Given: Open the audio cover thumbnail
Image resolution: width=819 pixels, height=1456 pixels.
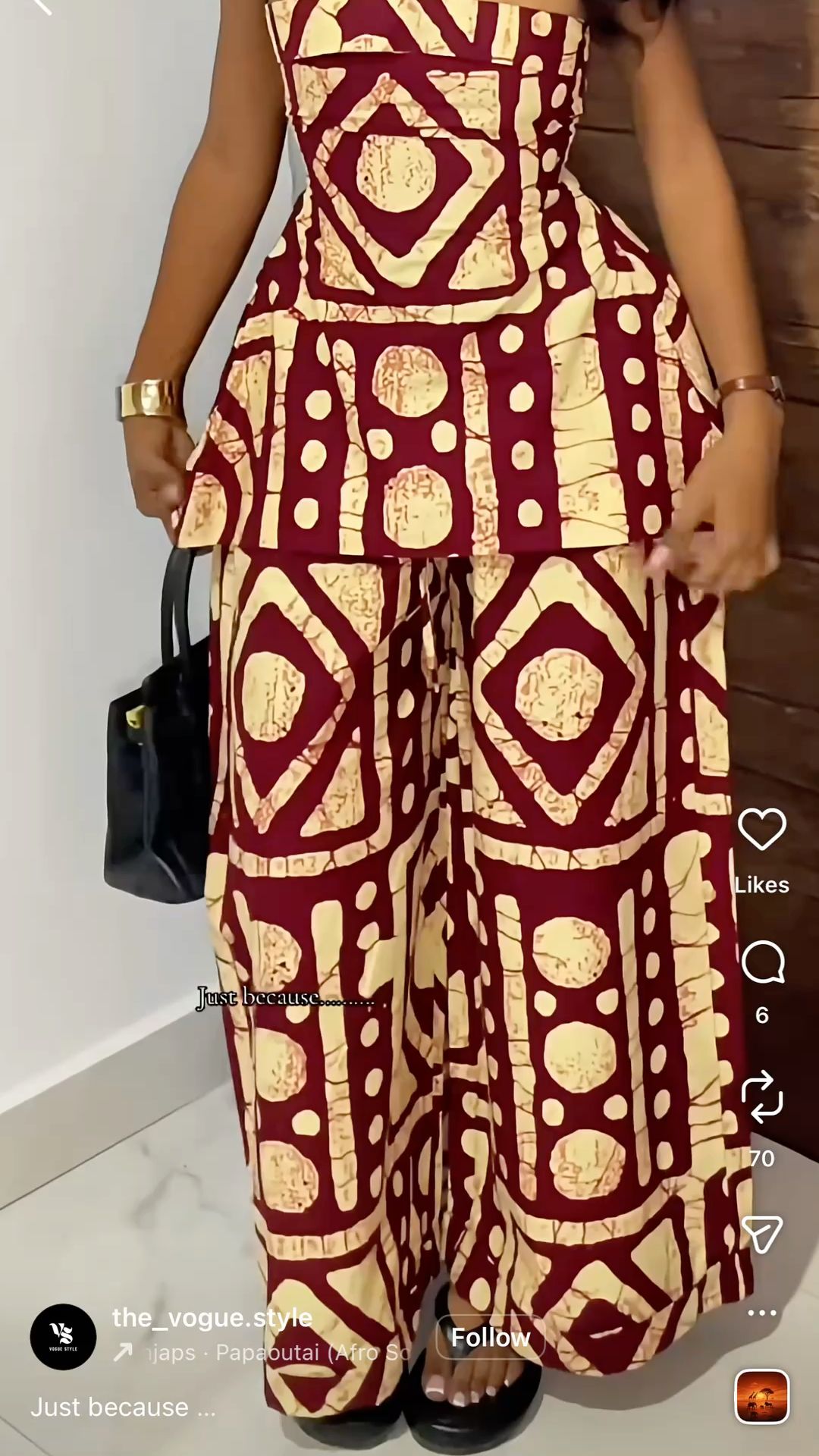Looking at the screenshot, I should (761, 1396).
